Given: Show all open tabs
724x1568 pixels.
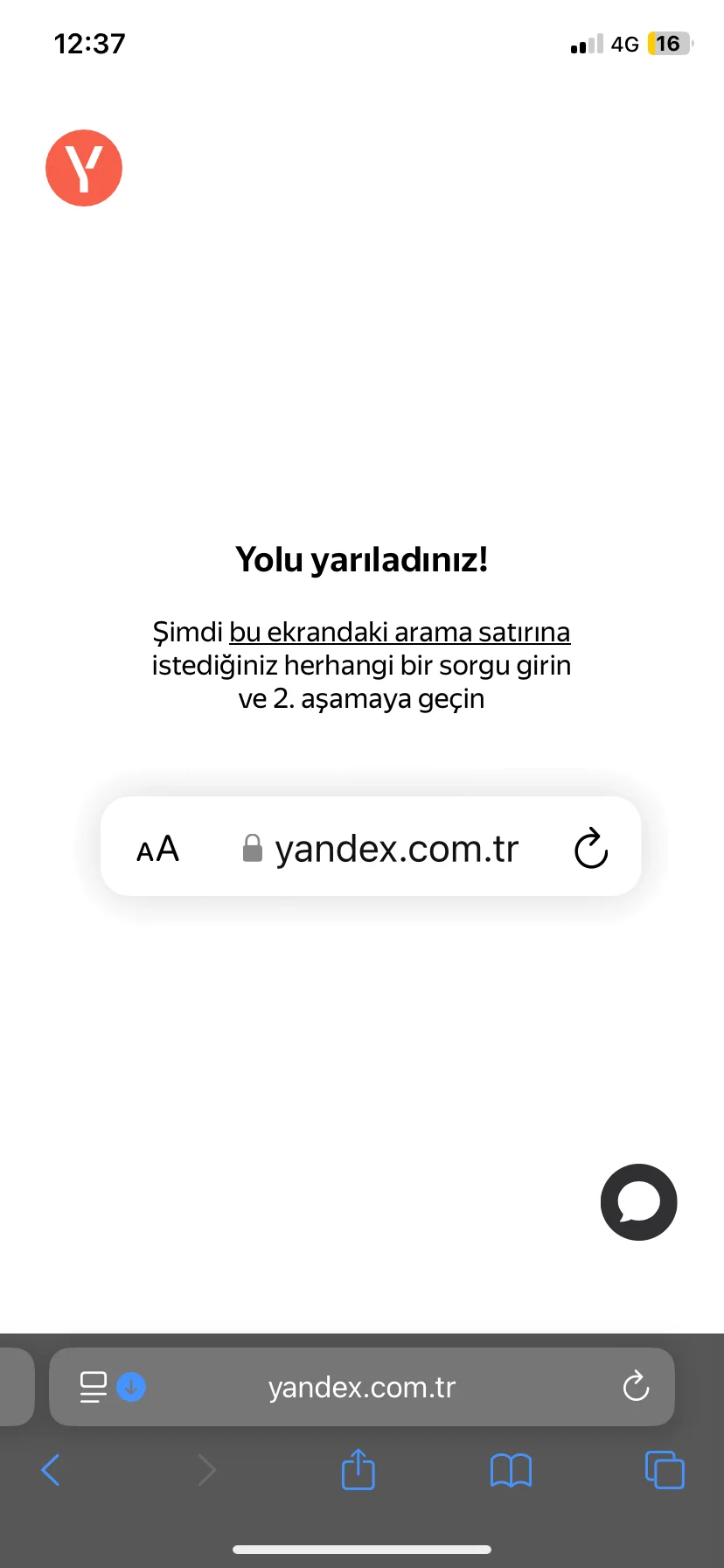Looking at the screenshot, I should [665, 1470].
